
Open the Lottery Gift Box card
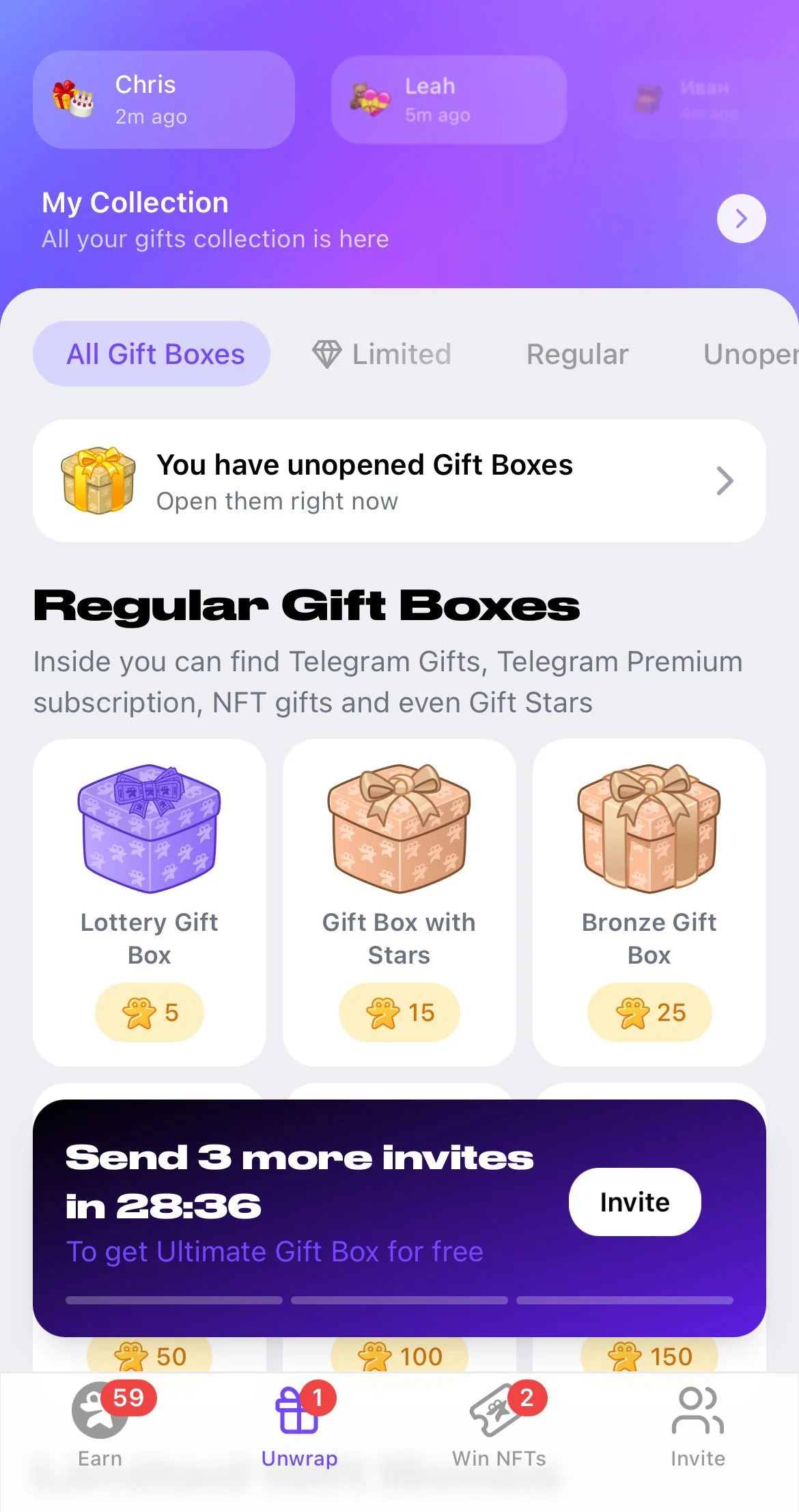(x=150, y=902)
